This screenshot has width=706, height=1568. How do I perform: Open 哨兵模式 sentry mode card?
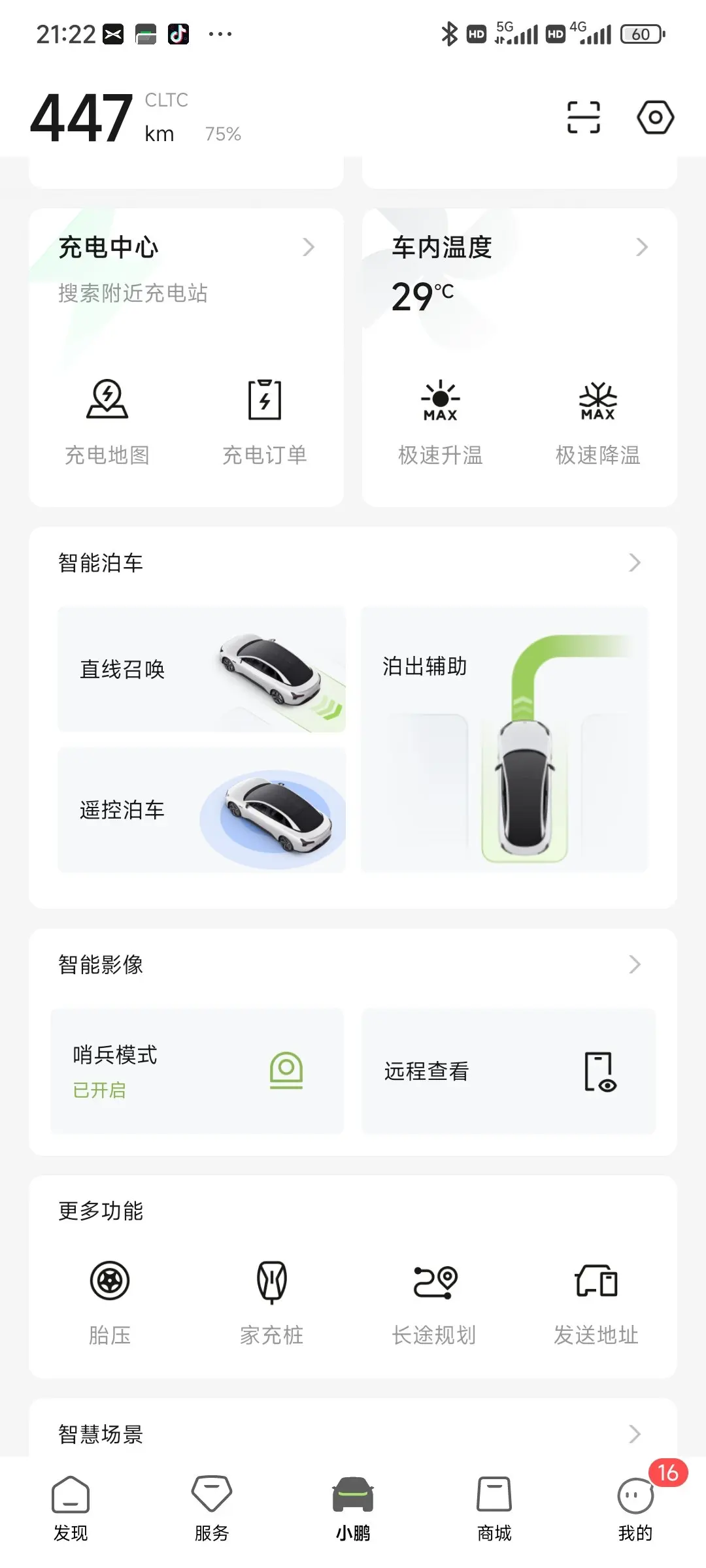pyautogui.click(x=197, y=1071)
